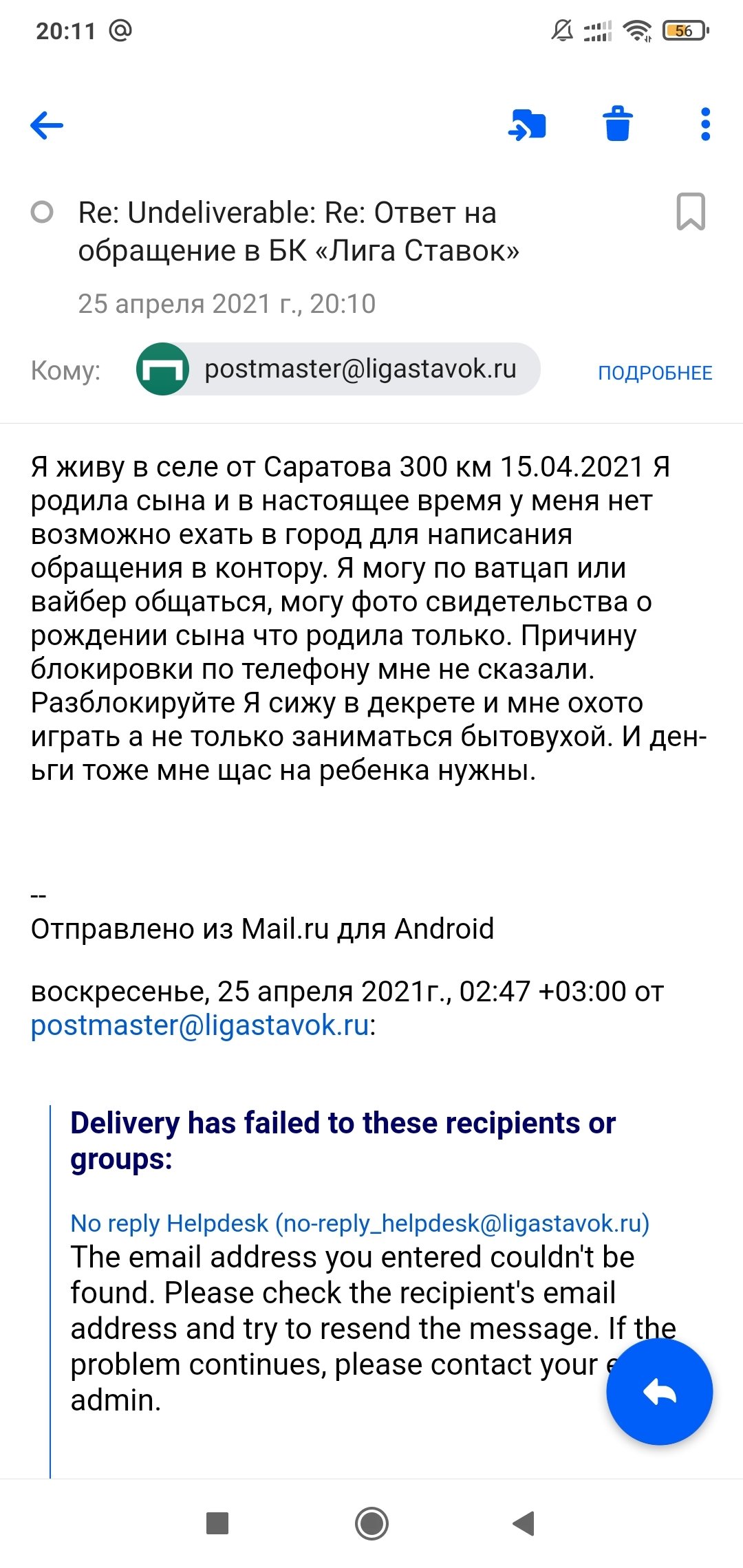Open the No reply Helpdesk address link
Image resolution: width=743 pixels, height=1568 pixels.
coord(360,1223)
